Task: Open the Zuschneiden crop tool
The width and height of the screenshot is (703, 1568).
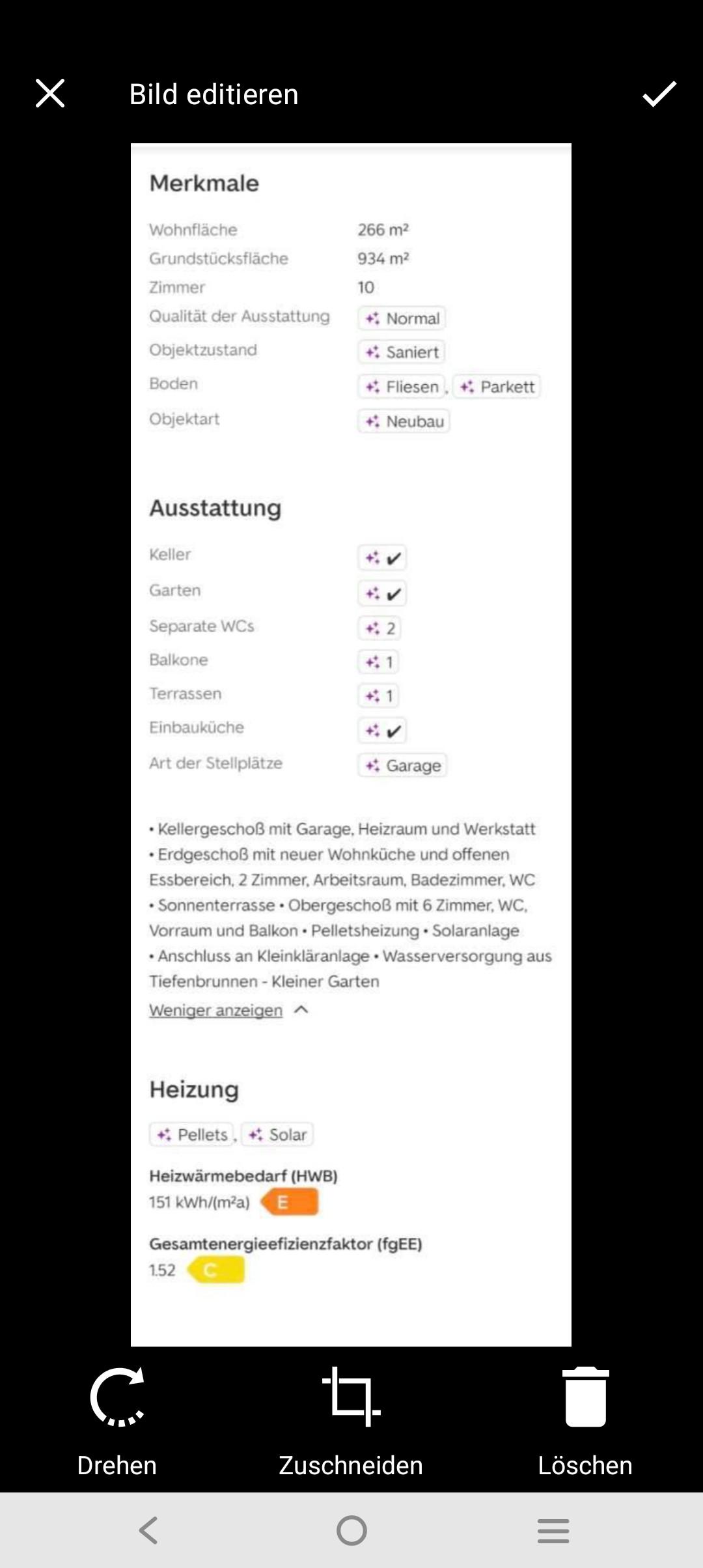Action: tap(351, 1421)
